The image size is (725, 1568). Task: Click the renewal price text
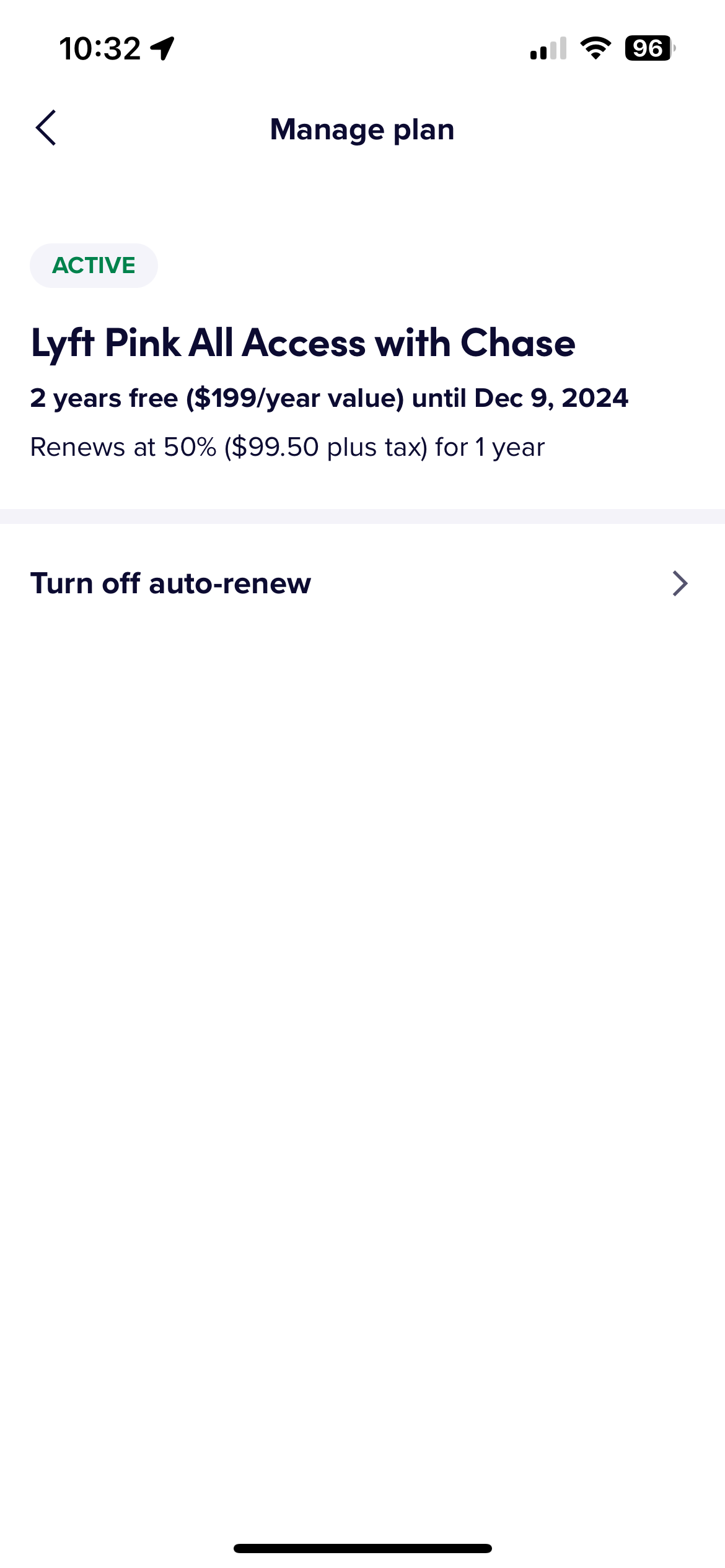[x=288, y=446]
